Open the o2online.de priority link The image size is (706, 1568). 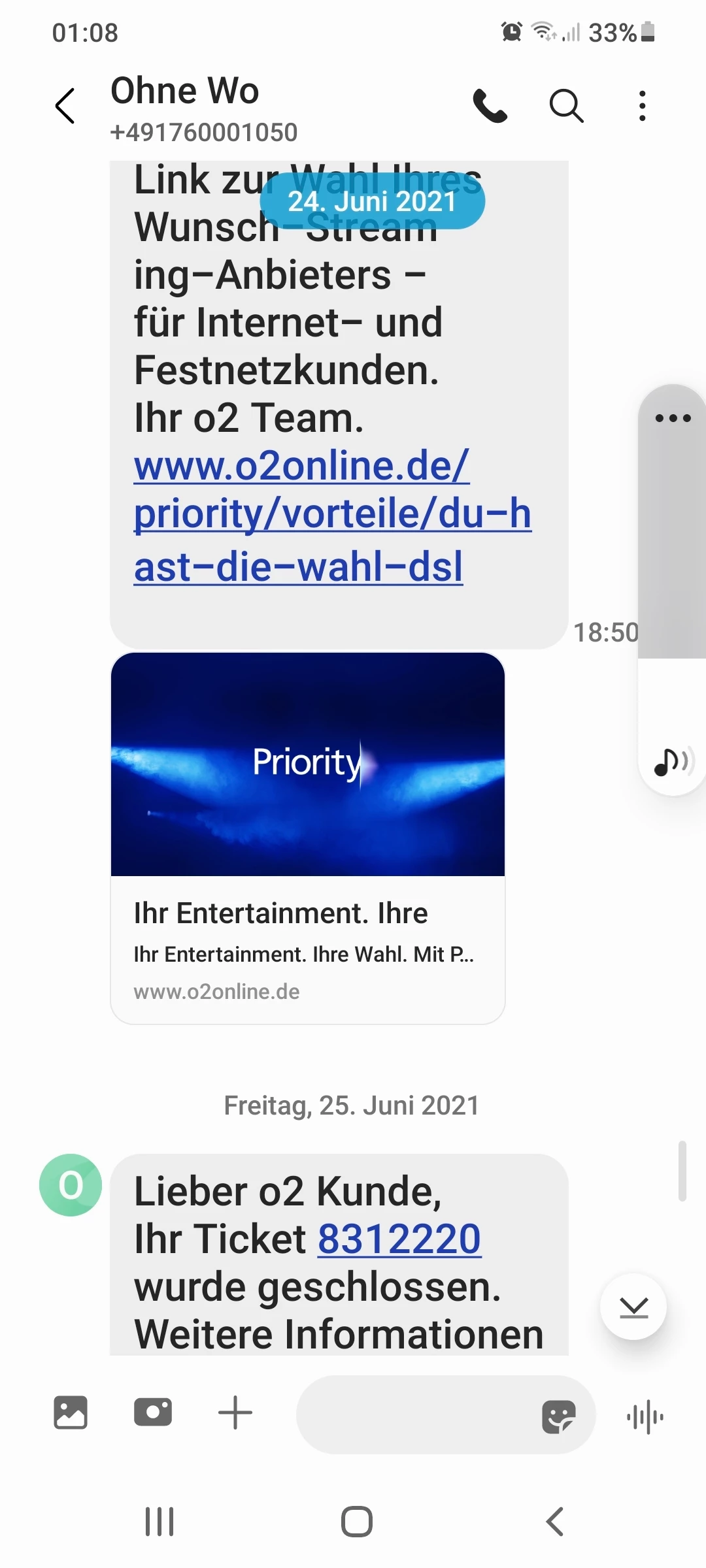(332, 515)
